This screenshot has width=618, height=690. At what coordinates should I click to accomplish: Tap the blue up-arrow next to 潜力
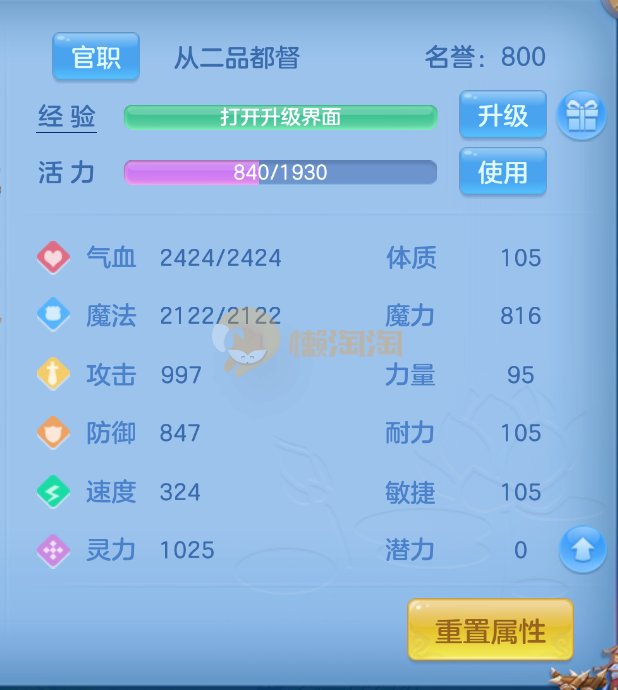[582, 549]
